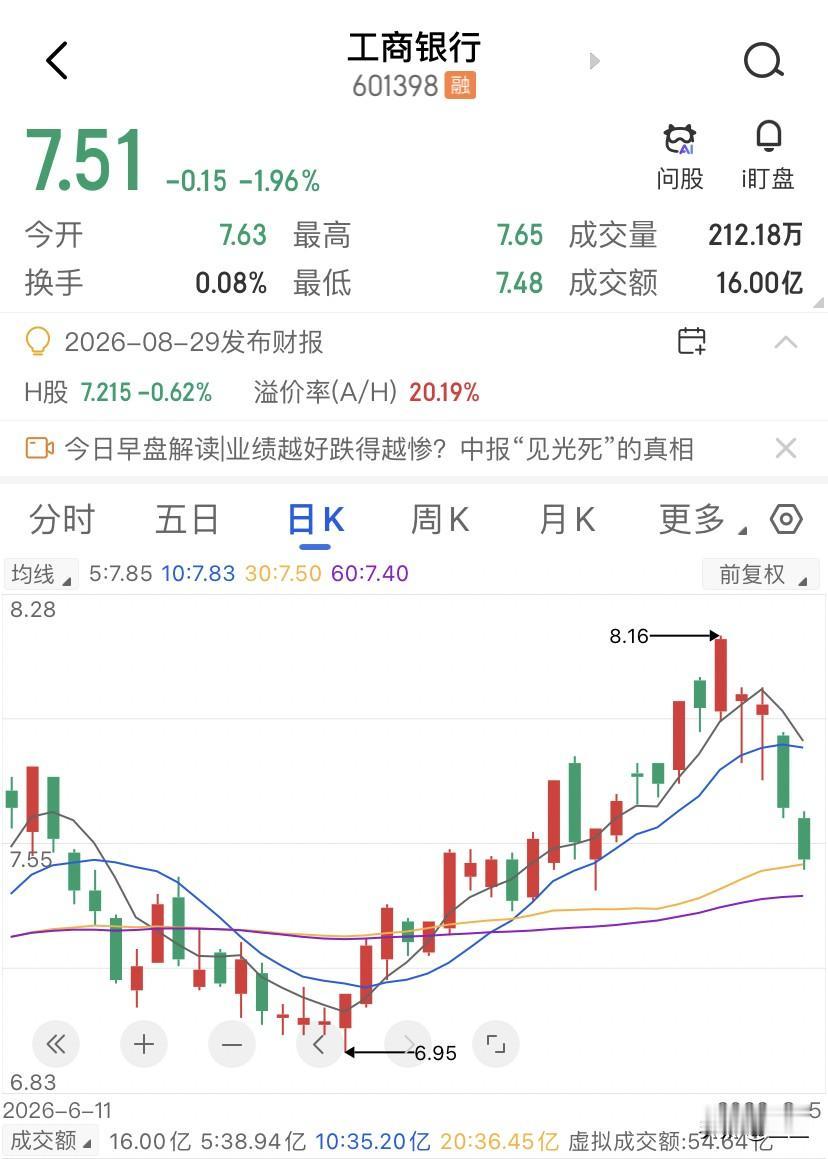The image size is (828, 1159).
Task: Switch to the 五日 chart tab
Action: pyautogui.click(x=187, y=520)
